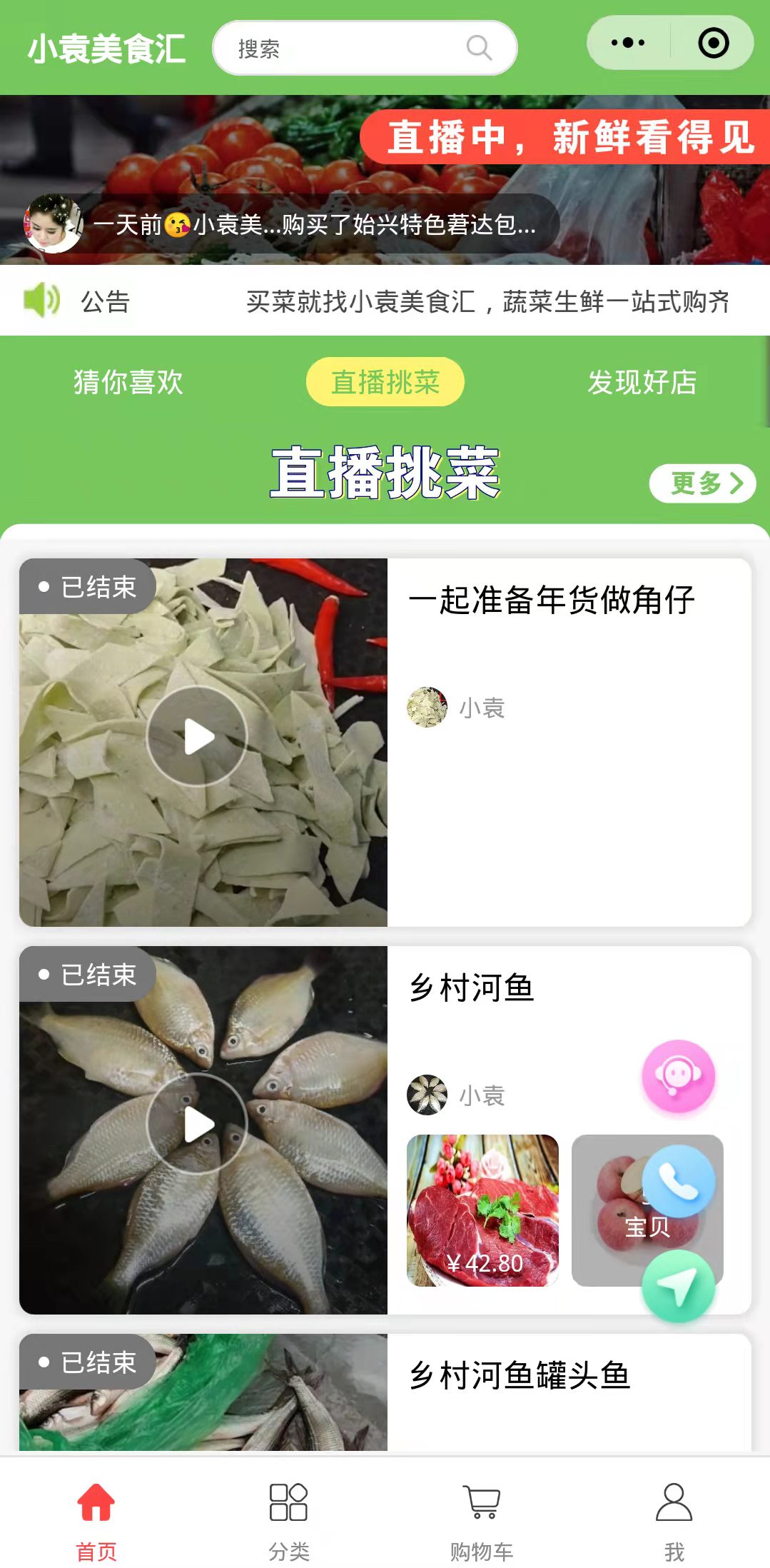Call the shop via the phone button

coord(678,1181)
